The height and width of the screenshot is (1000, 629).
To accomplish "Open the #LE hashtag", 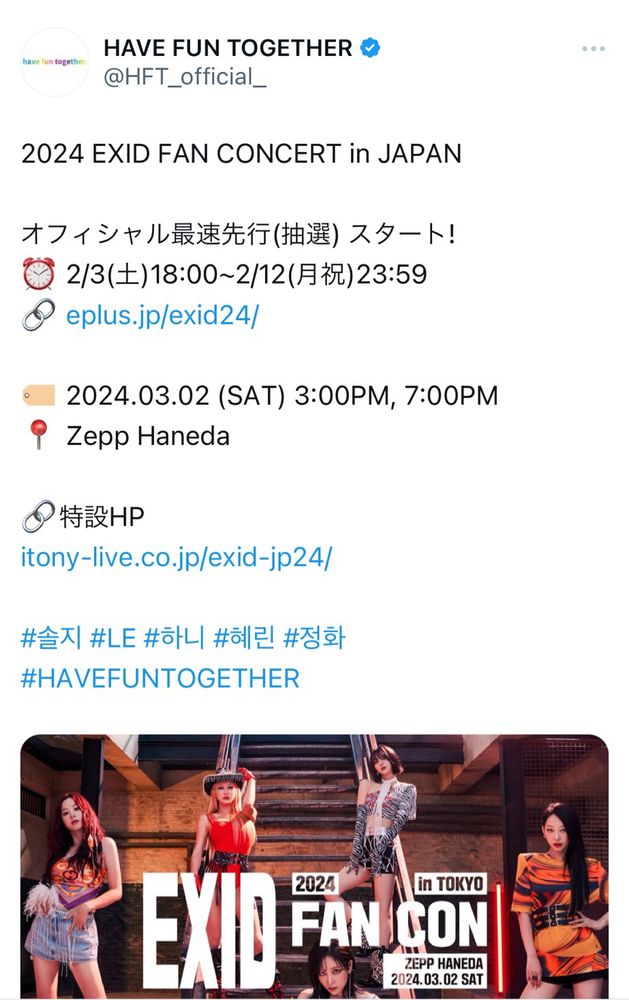I will tap(112, 637).
